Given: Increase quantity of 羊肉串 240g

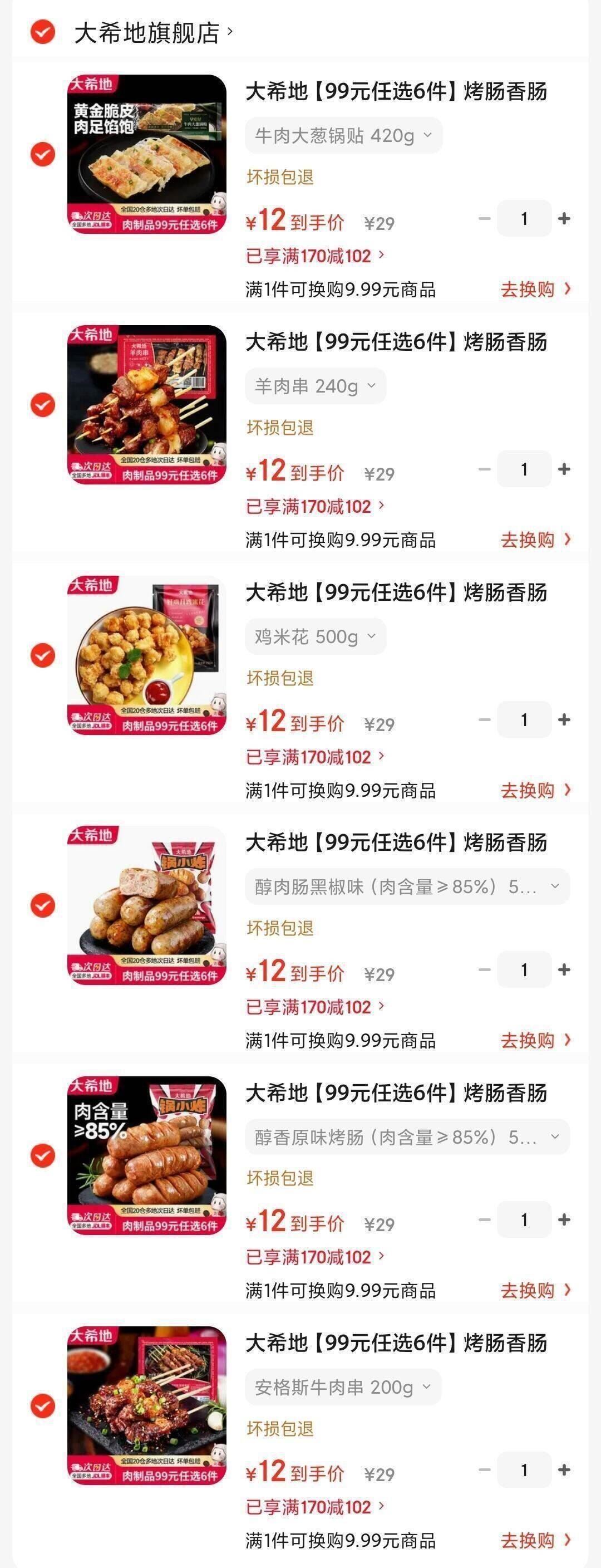Looking at the screenshot, I should click(x=564, y=469).
